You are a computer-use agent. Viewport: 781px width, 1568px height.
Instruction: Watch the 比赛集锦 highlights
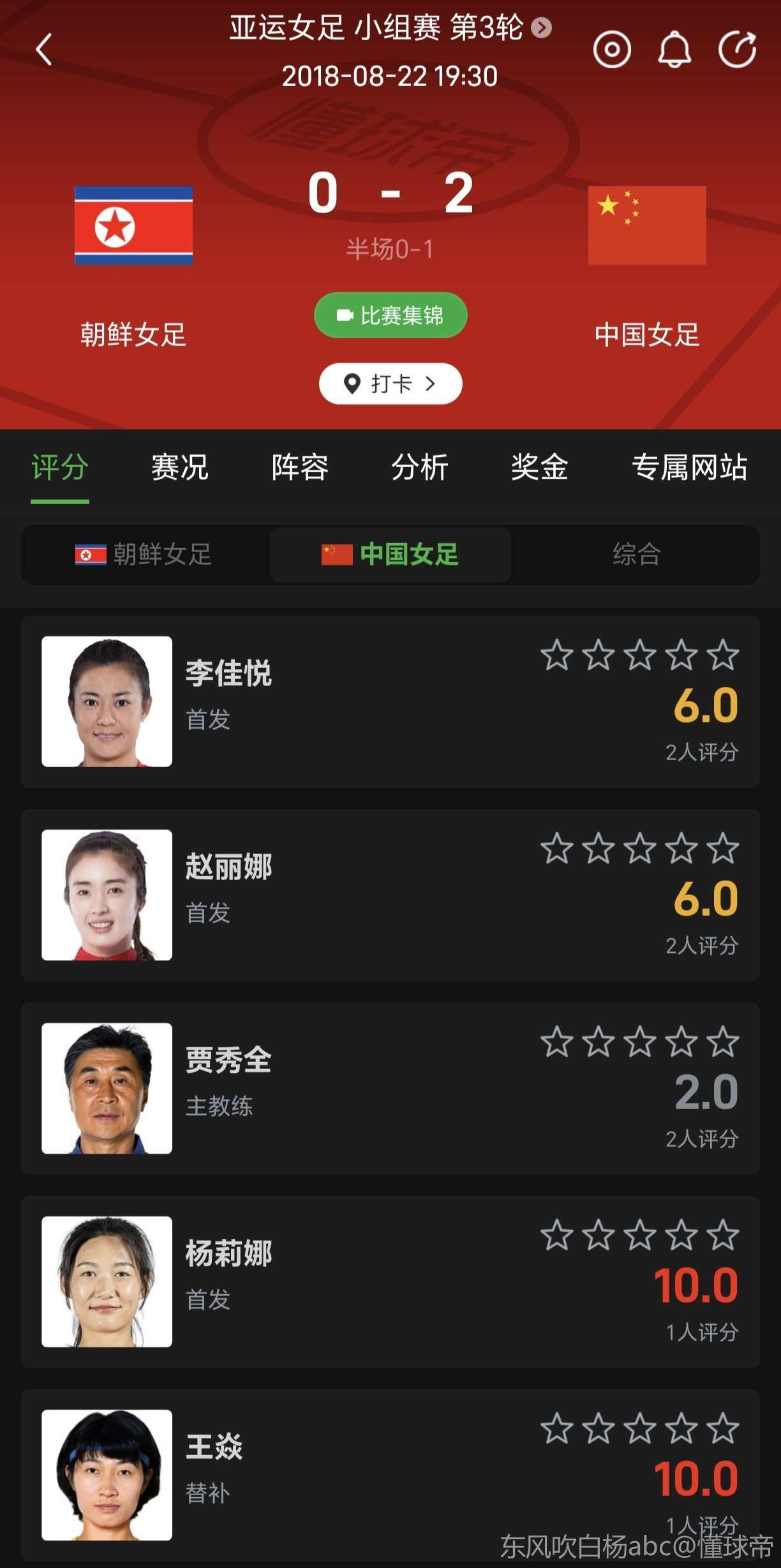[x=390, y=315]
